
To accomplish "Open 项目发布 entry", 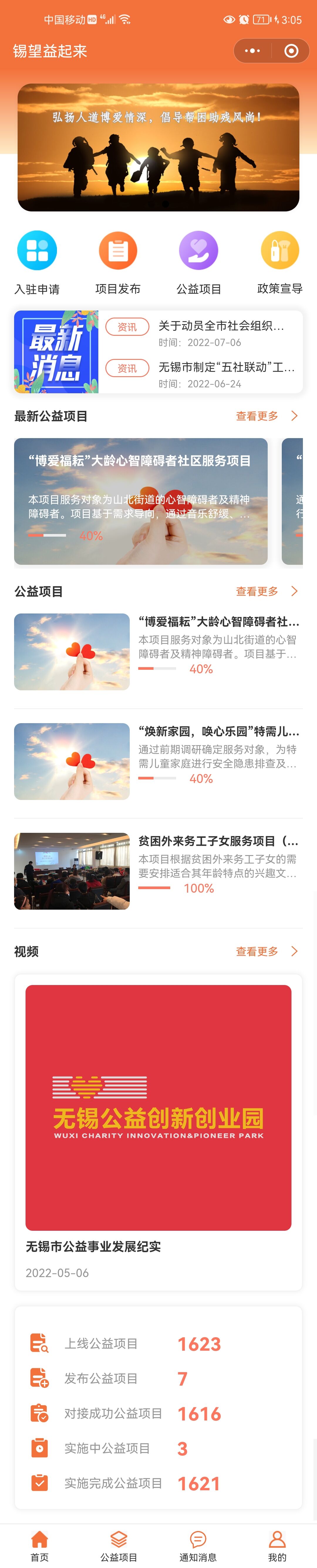I will [118, 262].
